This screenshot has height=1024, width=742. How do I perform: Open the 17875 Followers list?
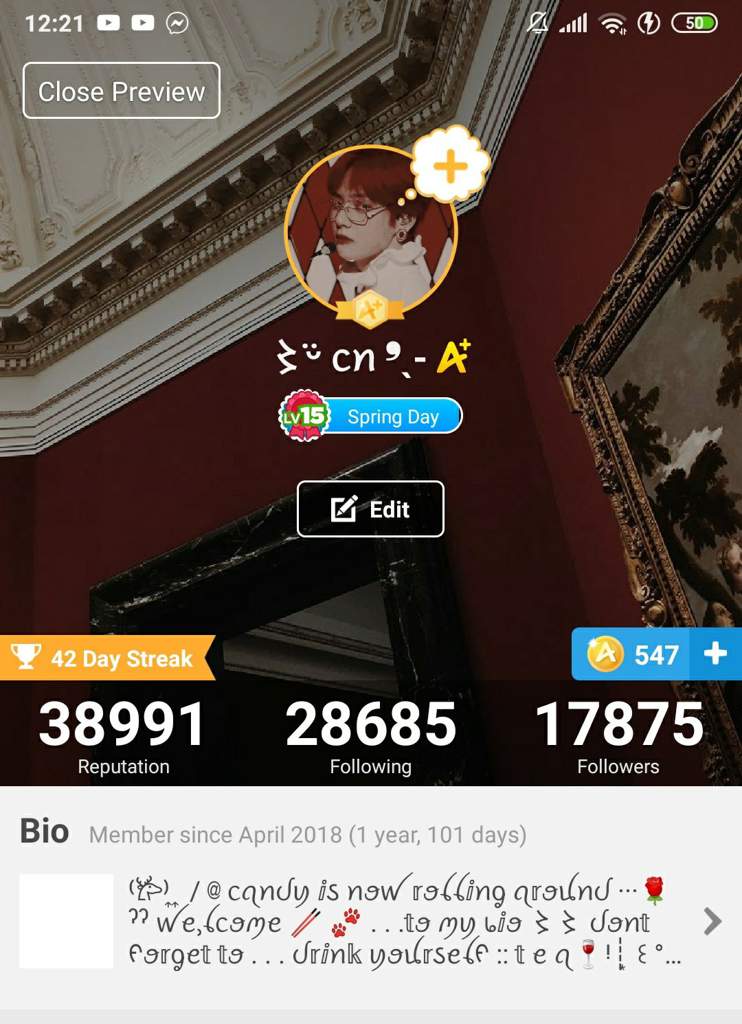pos(618,737)
